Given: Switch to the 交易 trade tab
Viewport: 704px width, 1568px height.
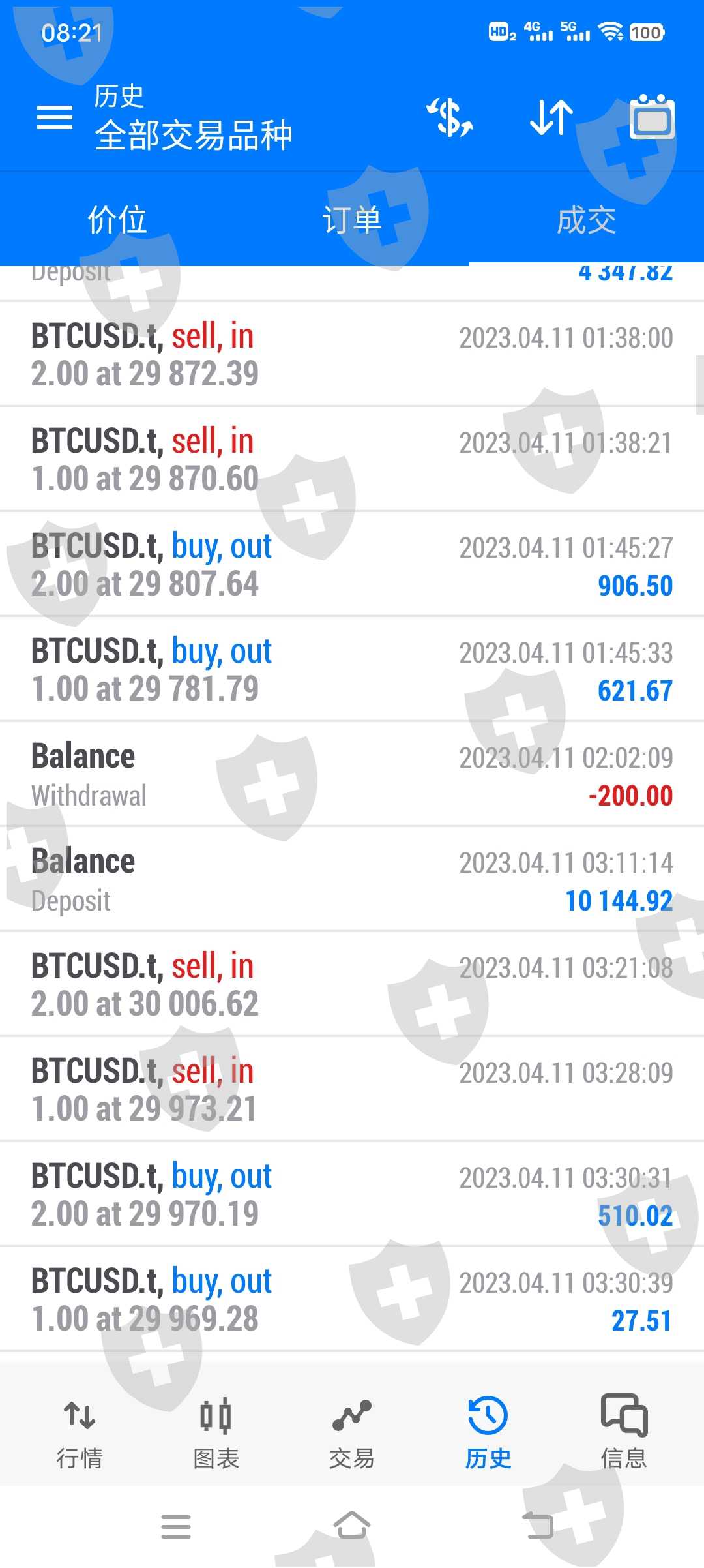Looking at the screenshot, I should click(352, 1432).
